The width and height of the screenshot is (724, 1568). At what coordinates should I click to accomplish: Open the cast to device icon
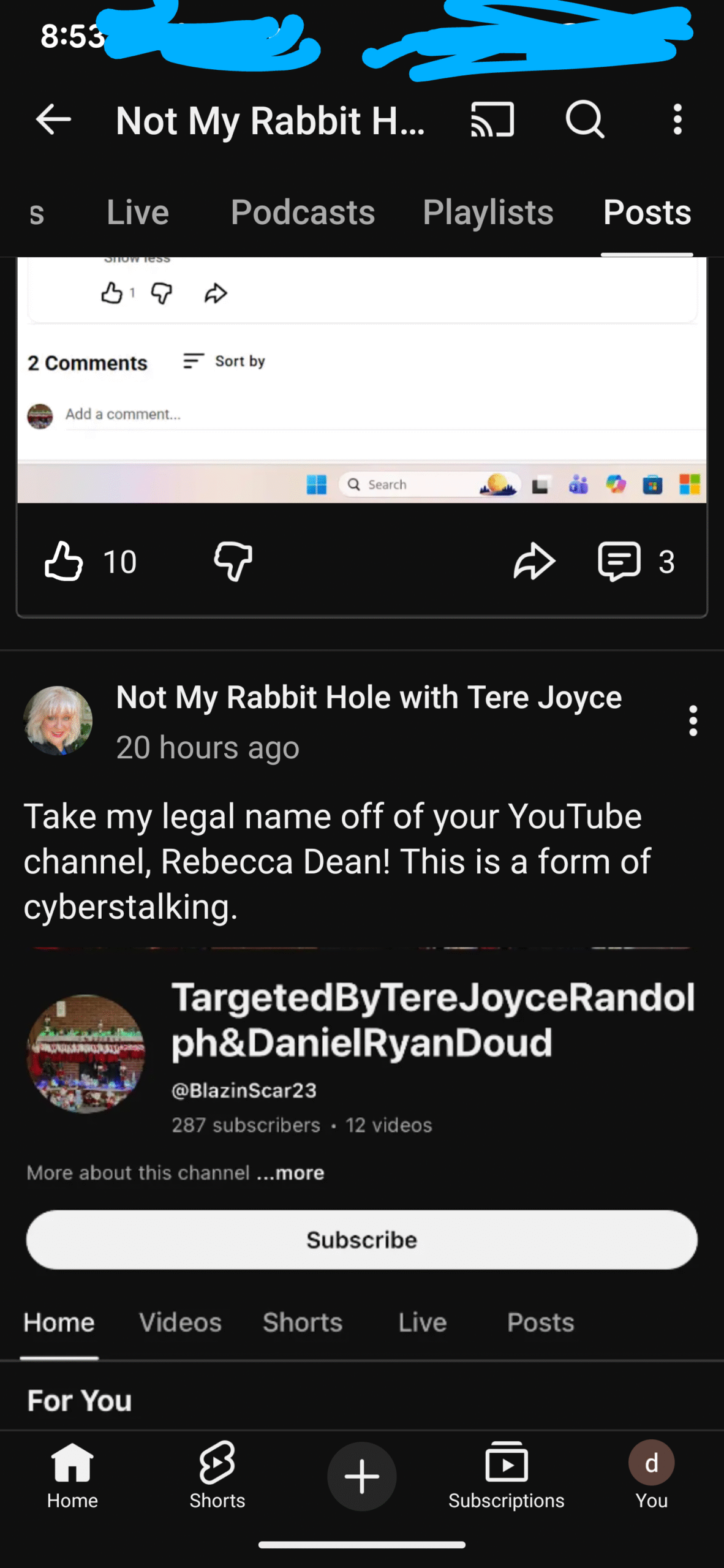tap(492, 119)
